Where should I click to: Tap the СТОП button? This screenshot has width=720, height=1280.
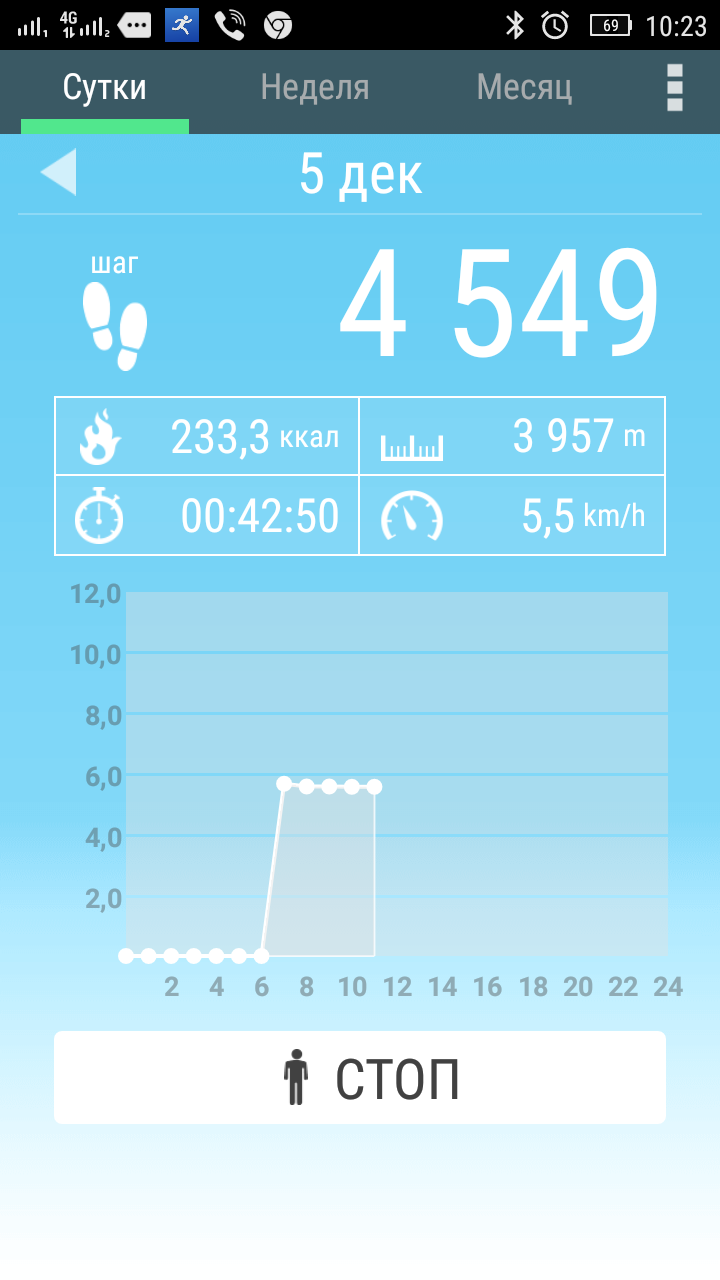(x=360, y=1078)
